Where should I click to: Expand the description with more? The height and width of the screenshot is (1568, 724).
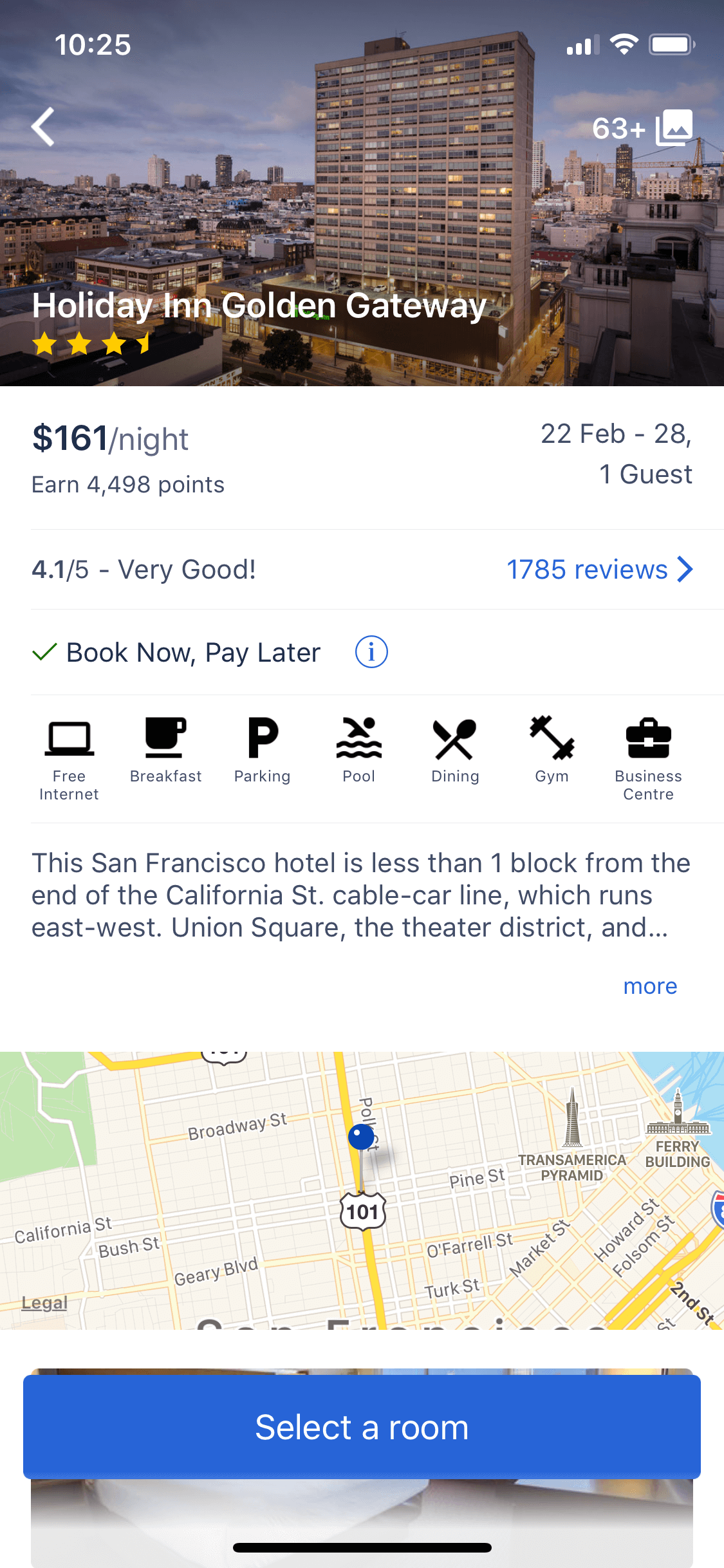(650, 986)
